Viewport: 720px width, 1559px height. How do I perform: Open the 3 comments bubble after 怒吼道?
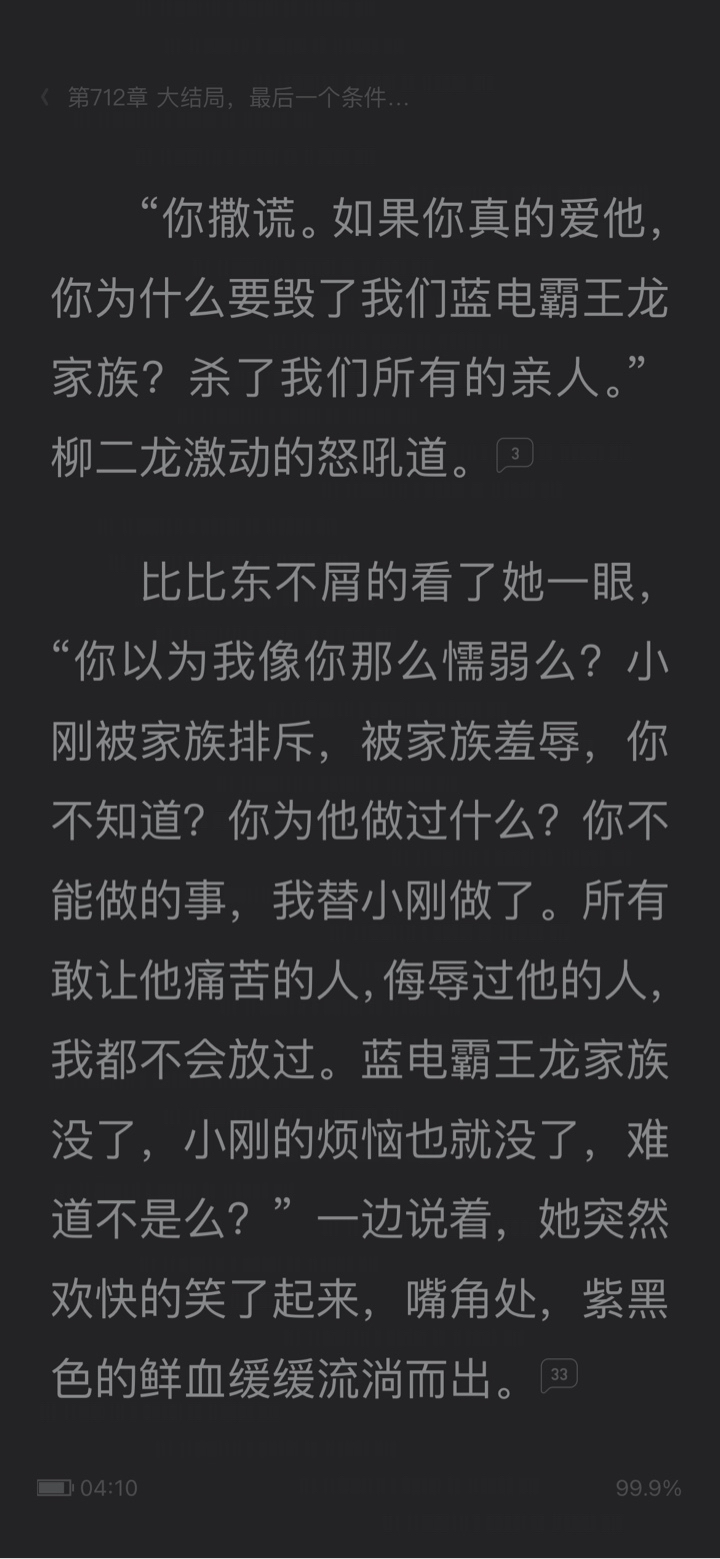click(515, 456)
